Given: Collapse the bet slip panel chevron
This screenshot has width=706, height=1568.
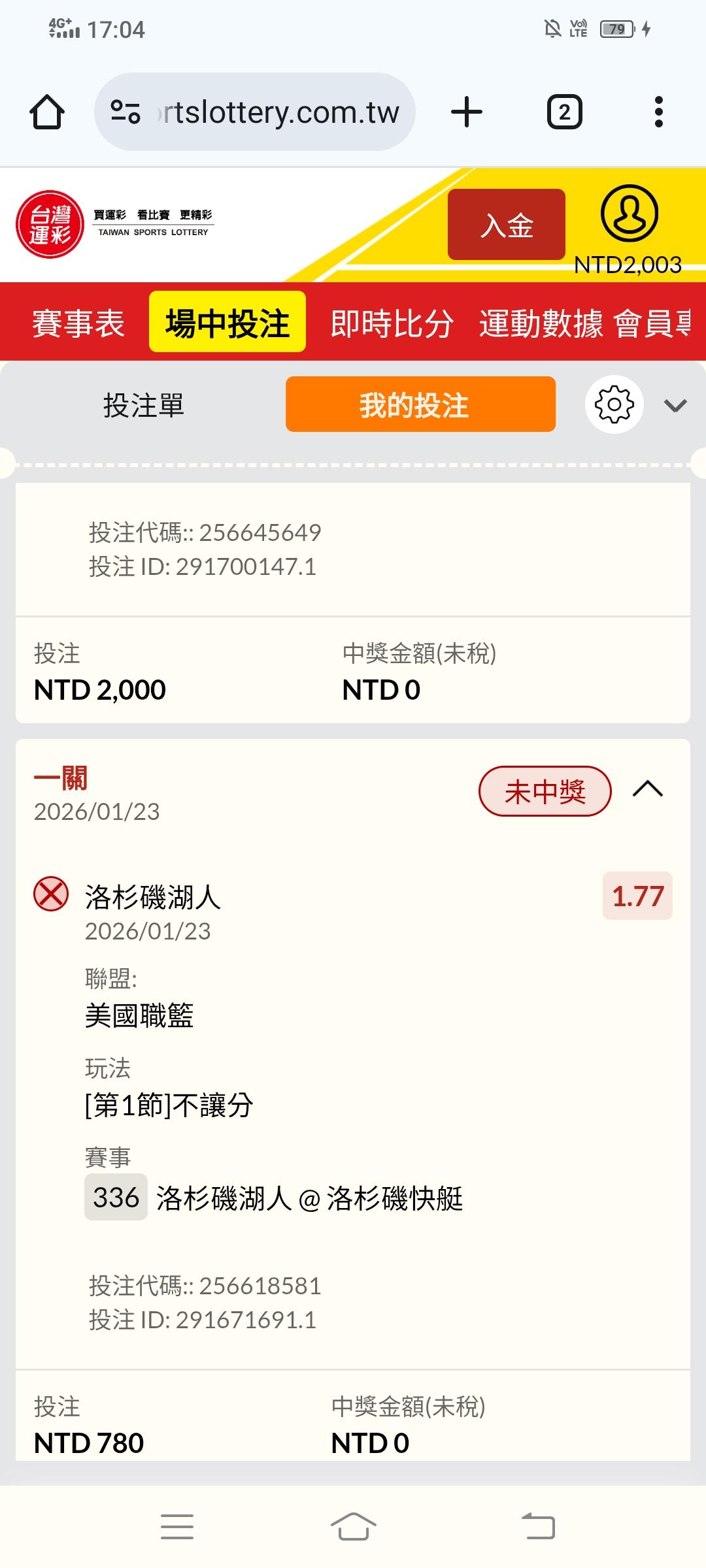Looking at the screenshot, I should coord(675,406).
